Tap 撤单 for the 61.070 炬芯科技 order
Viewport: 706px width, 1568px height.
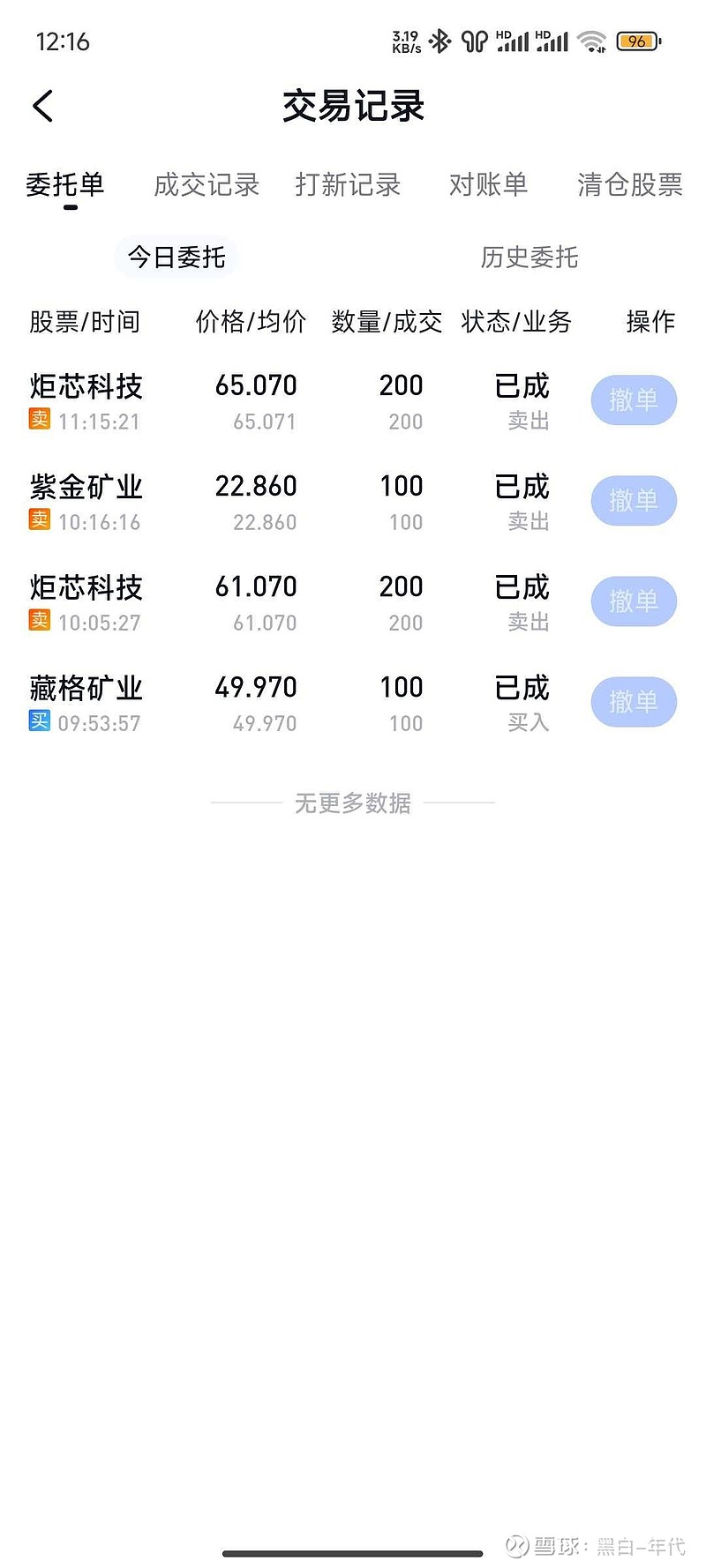pos(634,601)
